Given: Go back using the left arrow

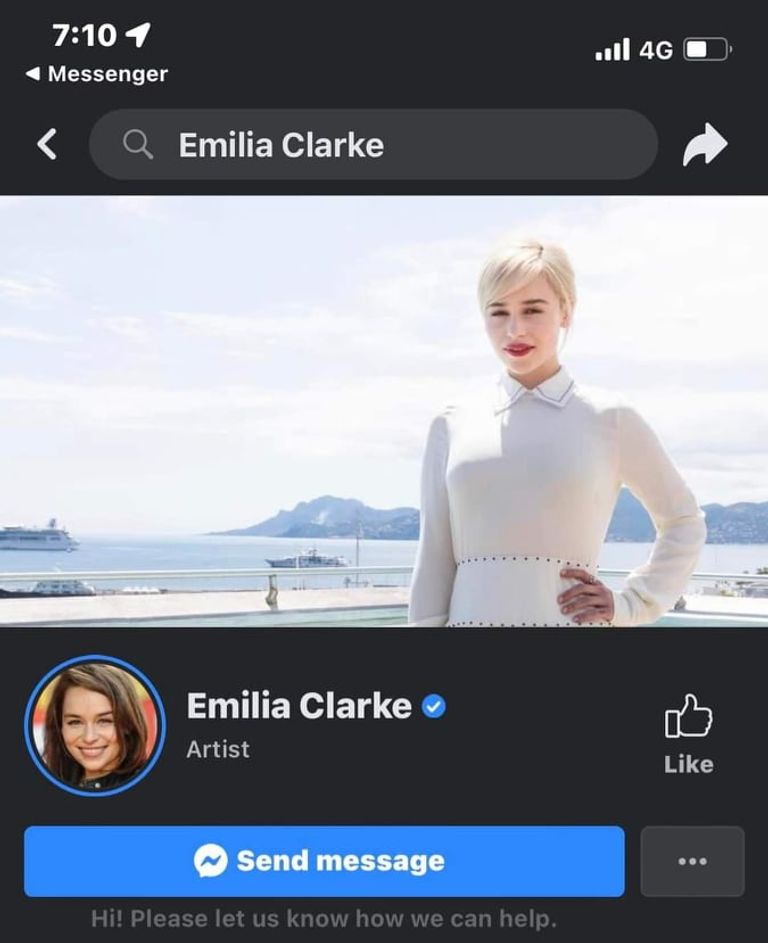Looking at the screenshot, I should (46, 145).
